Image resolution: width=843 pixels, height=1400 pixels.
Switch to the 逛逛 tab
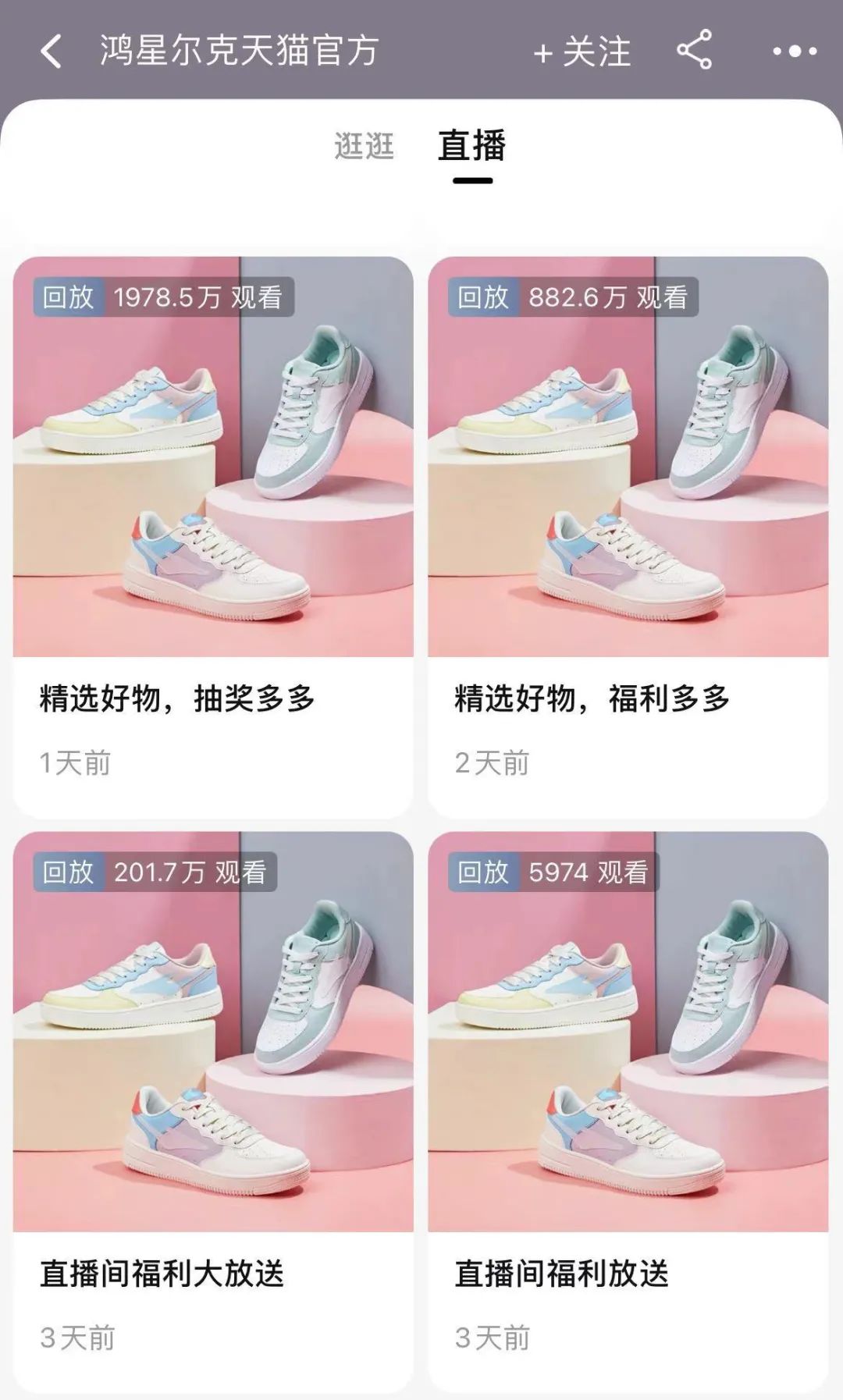click(364, 146)
